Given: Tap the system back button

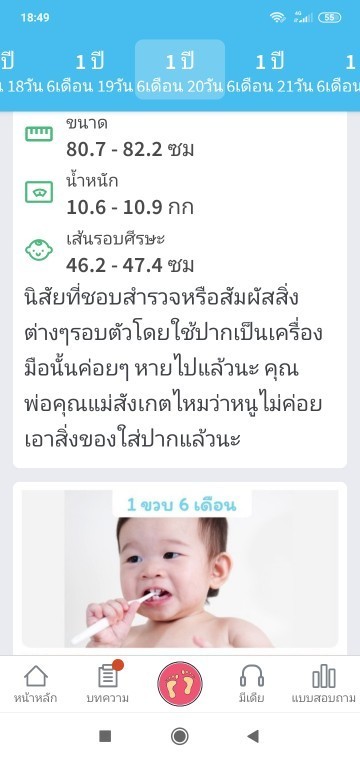Looking at the screenshot, I should tap(252, 736).
